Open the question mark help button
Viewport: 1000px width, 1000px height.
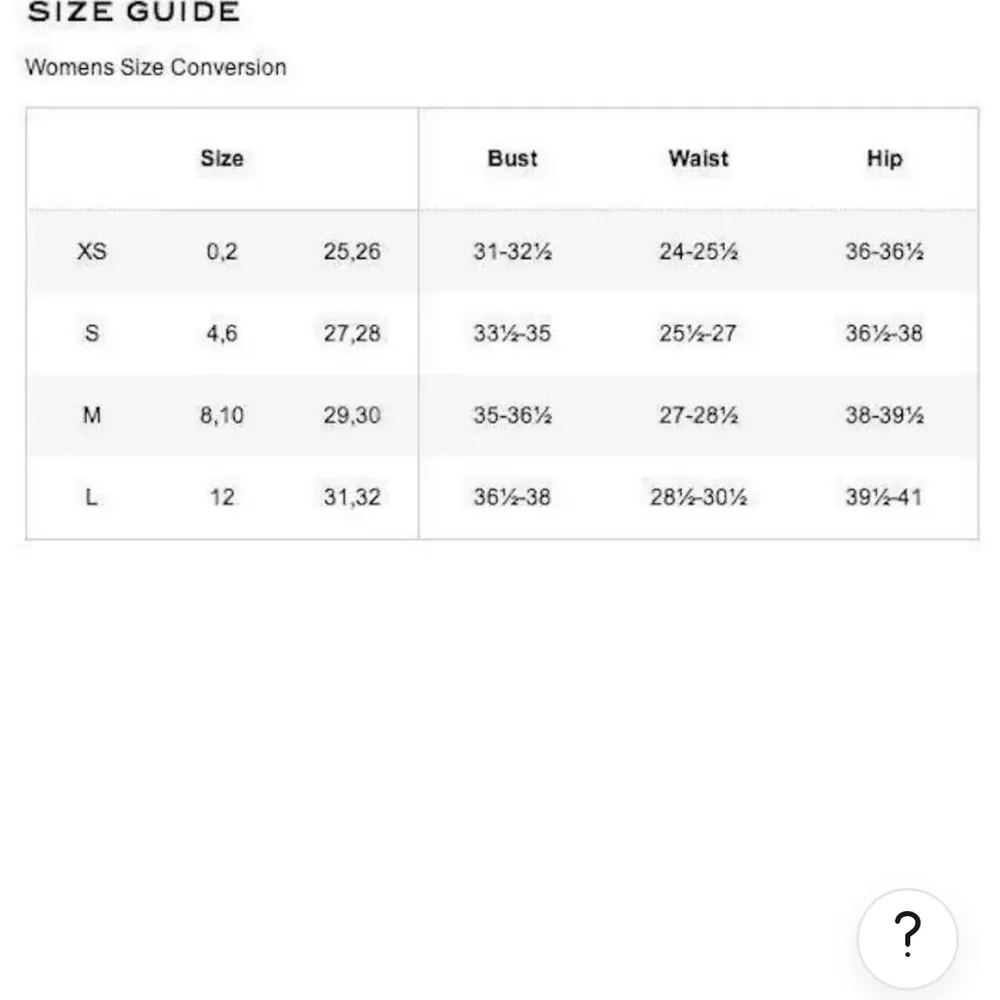907,939
